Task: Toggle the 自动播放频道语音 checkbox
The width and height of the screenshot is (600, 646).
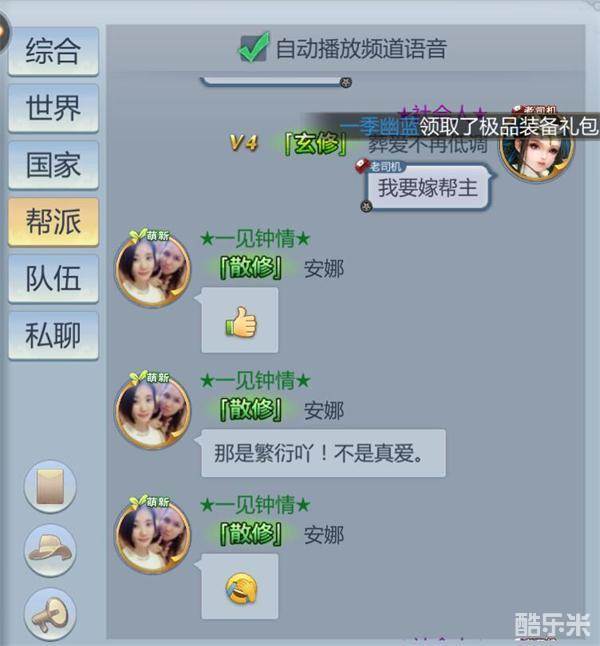Action: 254,47
